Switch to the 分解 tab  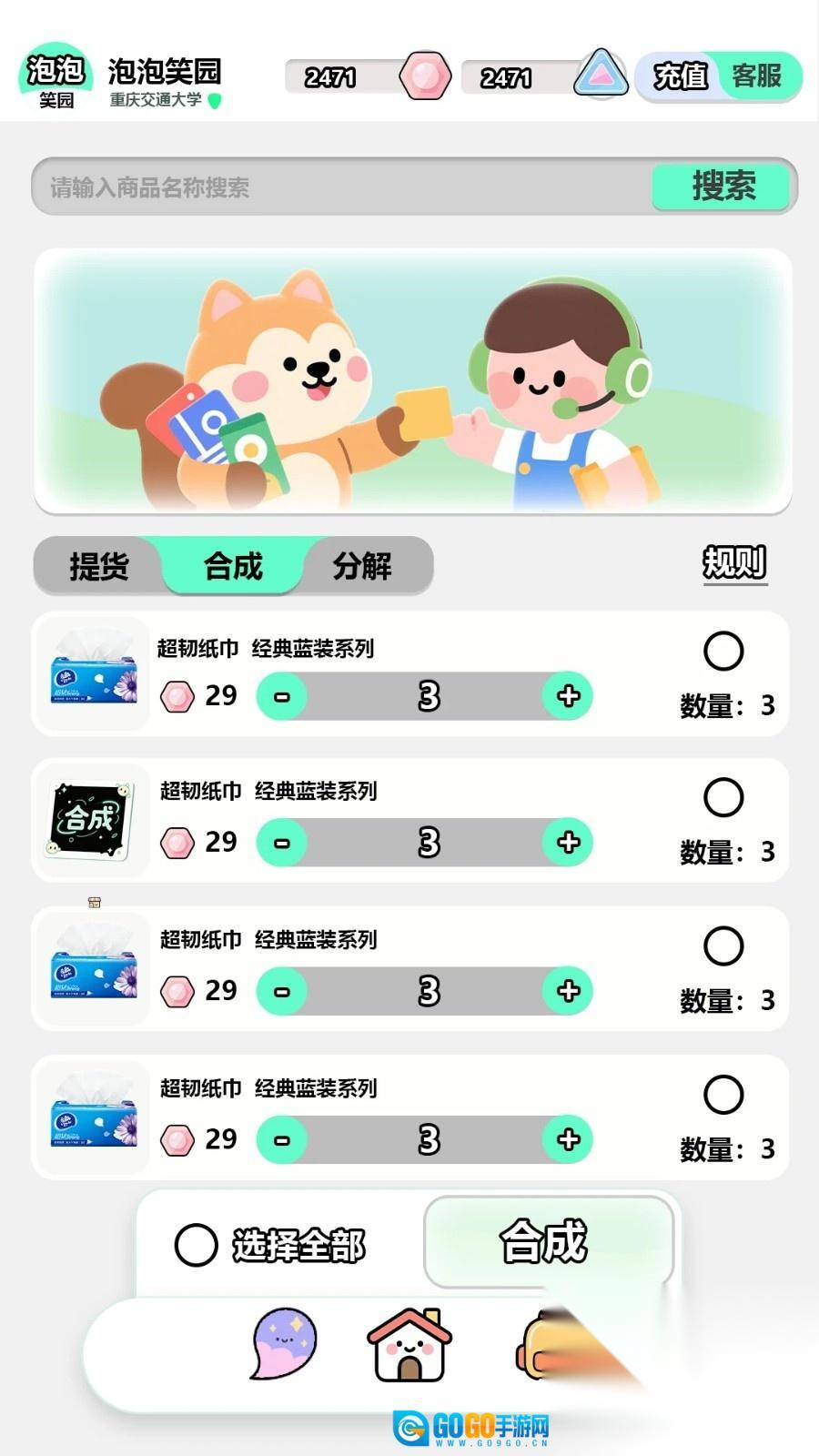[x=364, y=566]
